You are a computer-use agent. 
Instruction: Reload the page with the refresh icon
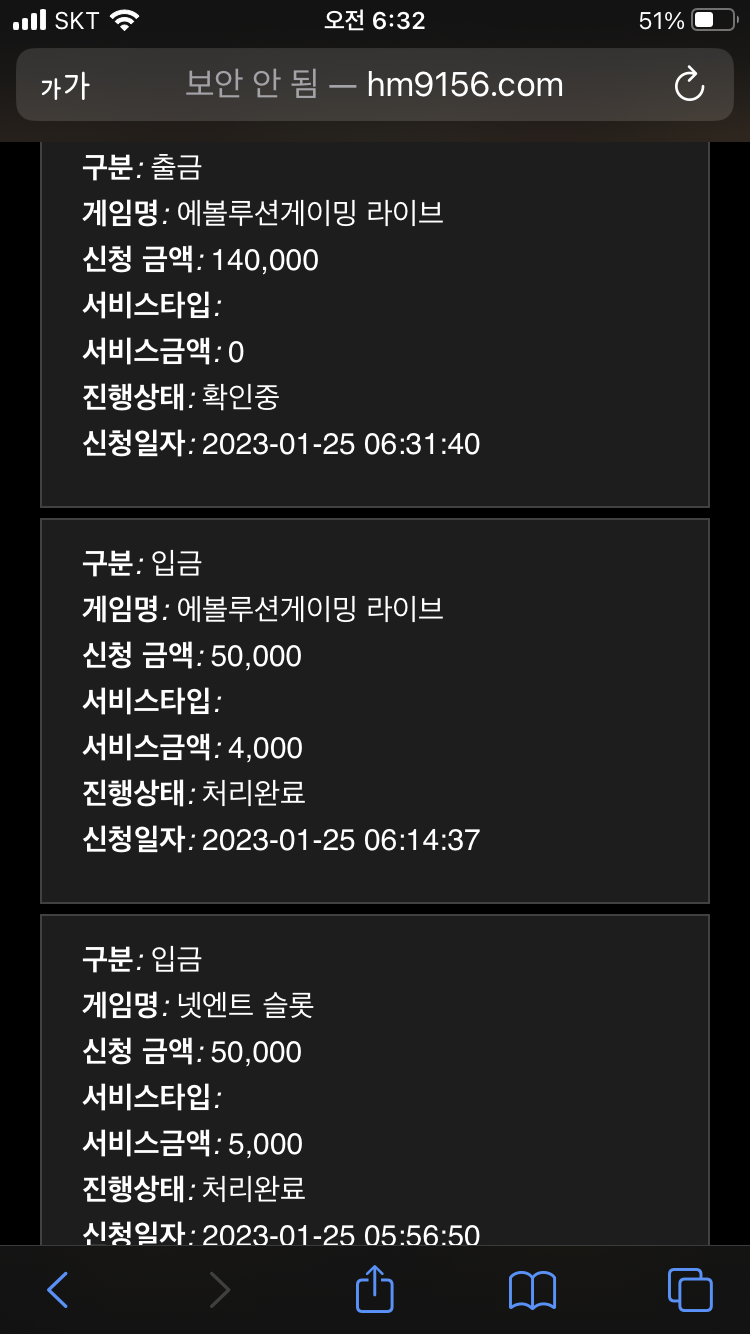[x=690, y=85]
